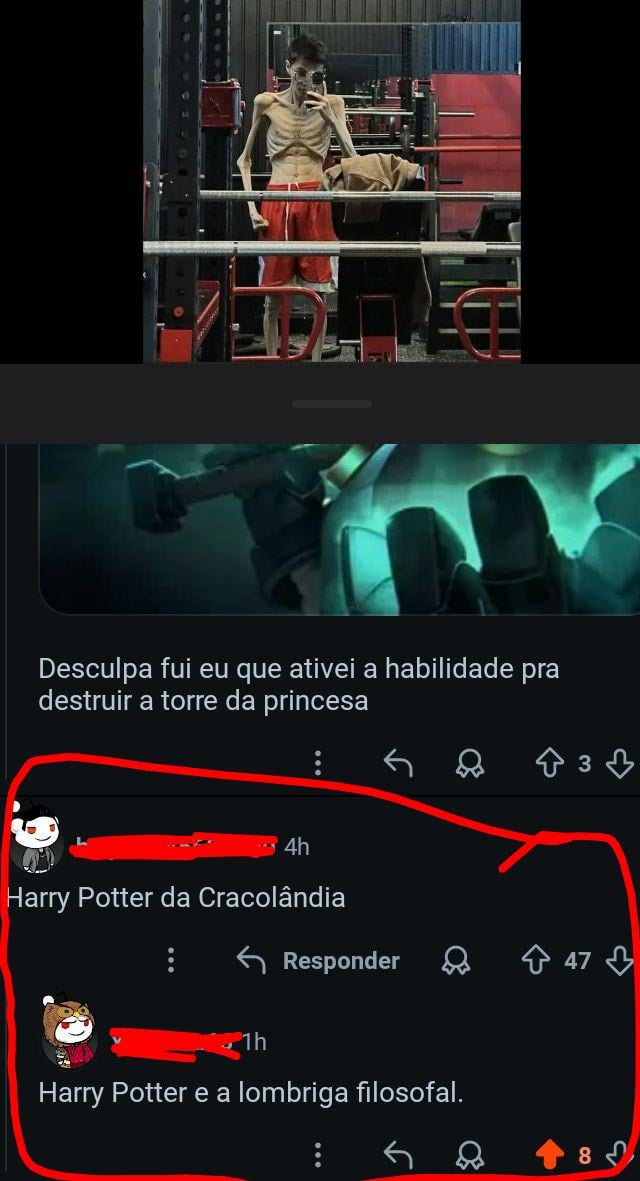Open overflow menu on 'Desculpa fui eu' comment
640x1181 pixels.
[x=318, y=764]
